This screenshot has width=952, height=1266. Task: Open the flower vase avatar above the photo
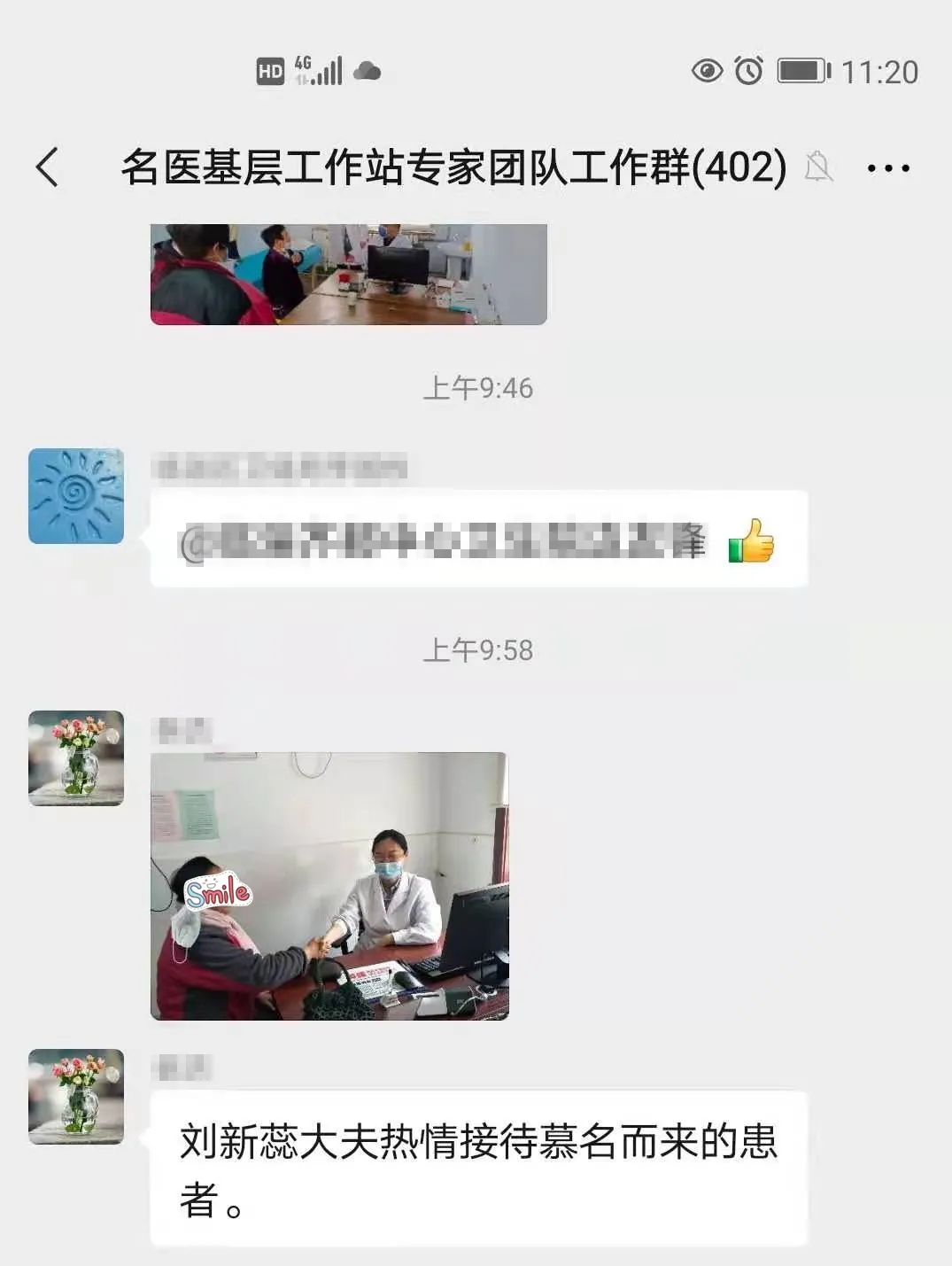(x=76, y=758)
